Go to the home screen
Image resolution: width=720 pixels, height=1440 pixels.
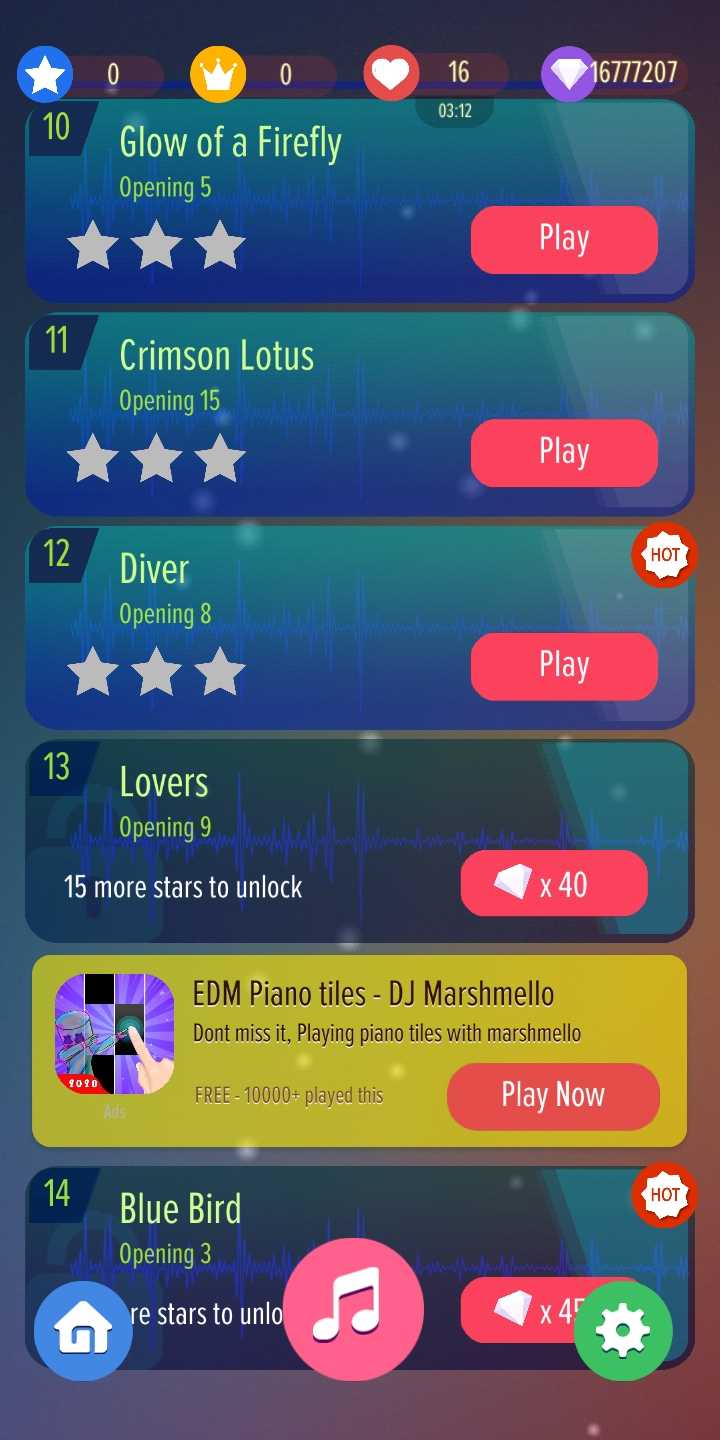pyautogui.click(x=83, y=1331)
